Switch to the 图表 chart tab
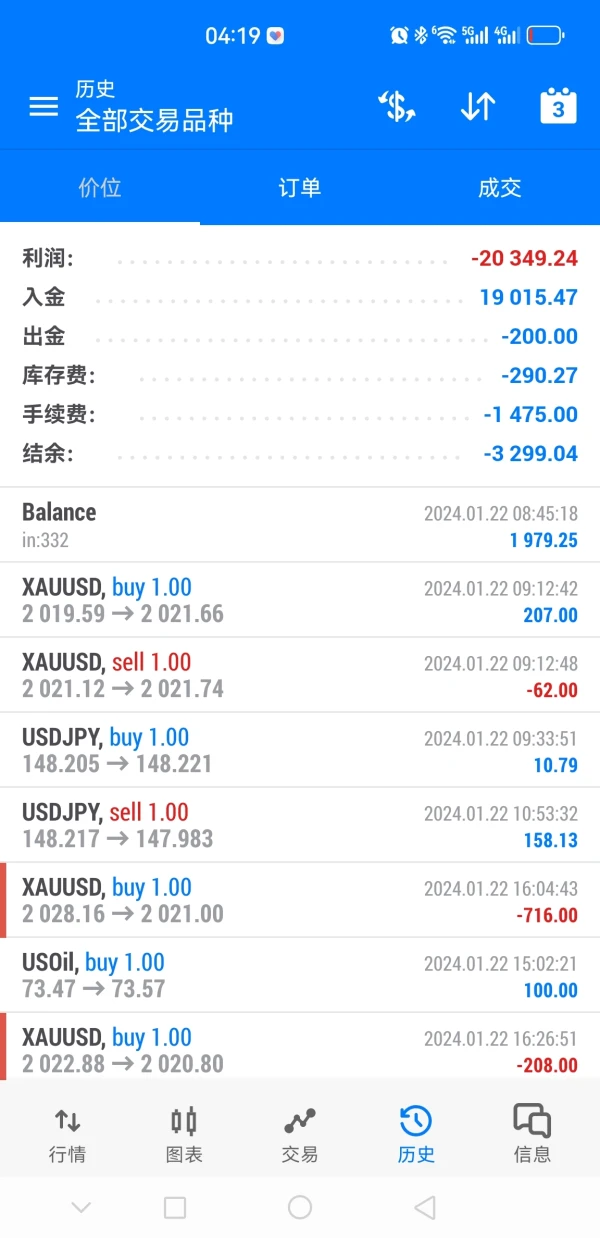The image size is (600, 1238). click(184, 1134)
